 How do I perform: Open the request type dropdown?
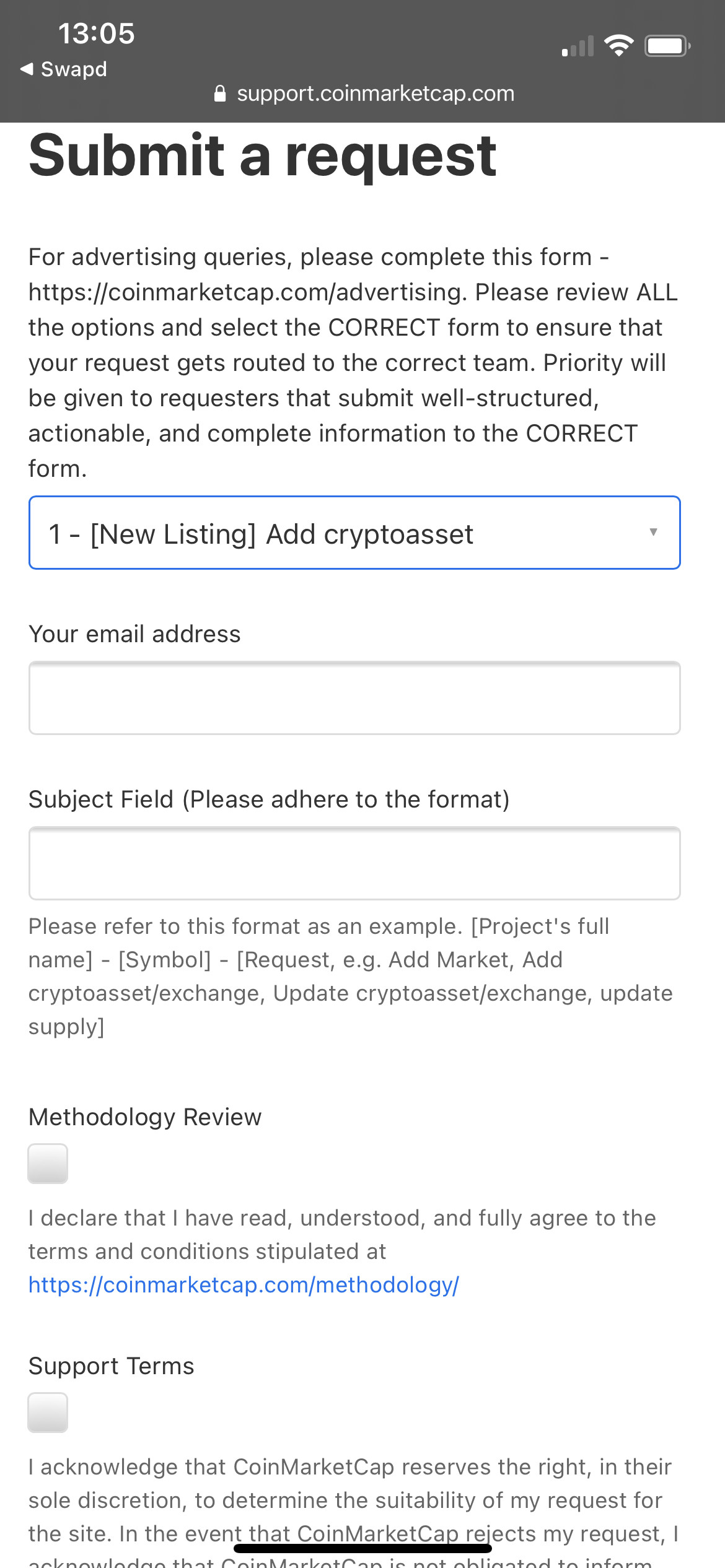click(354, 533)
